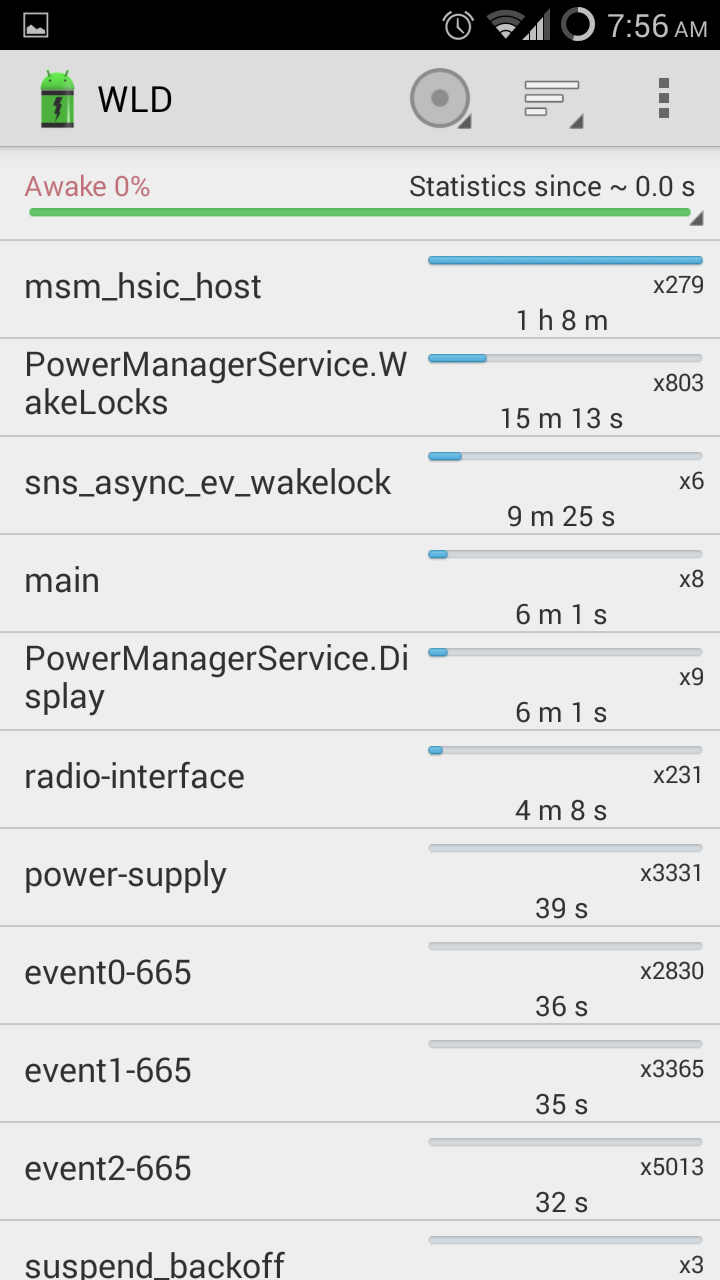Open the event0-665 entry
The height and width of the screenshot is (1280, 720).
click(x=360, y=976)
